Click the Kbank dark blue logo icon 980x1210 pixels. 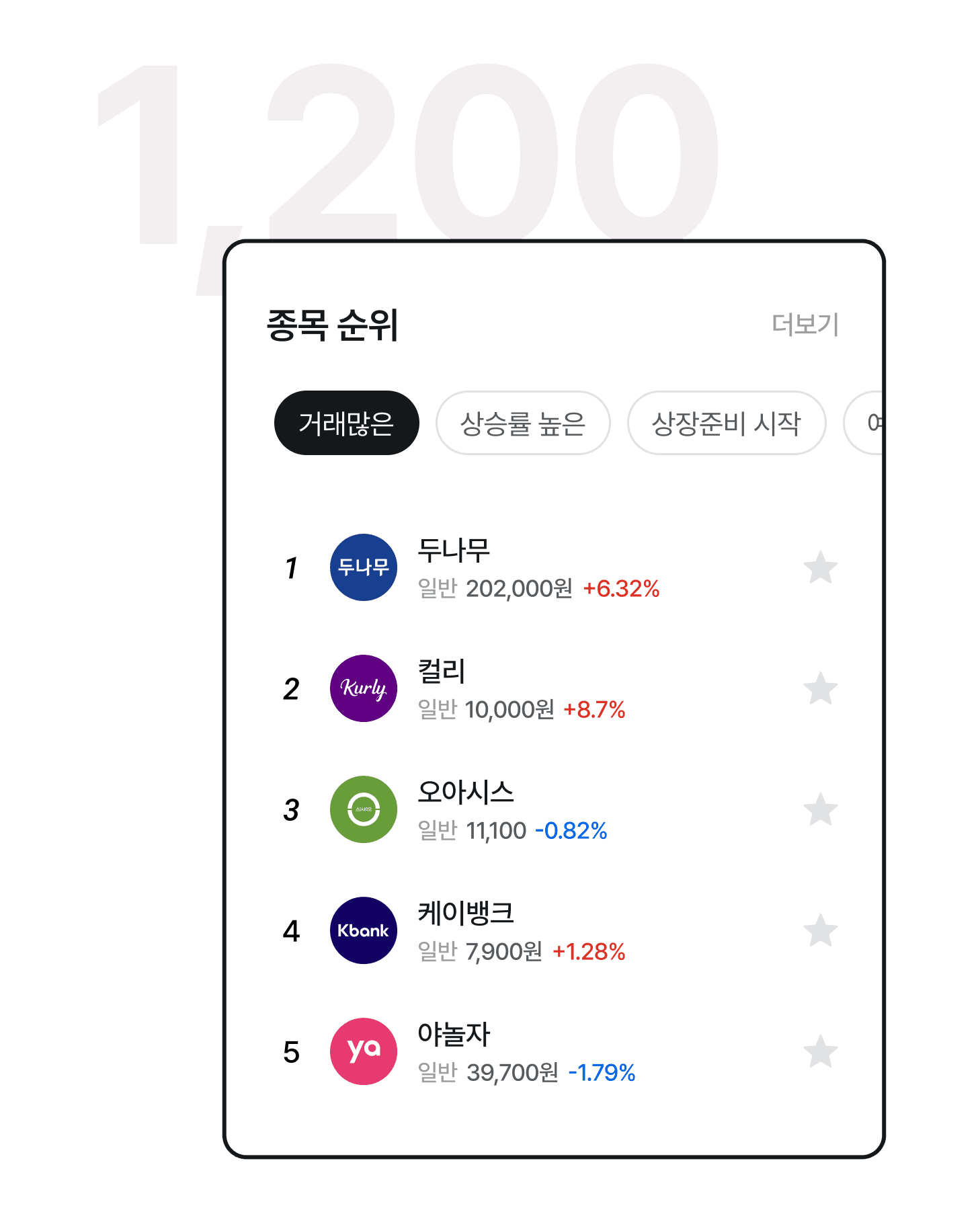364,931
